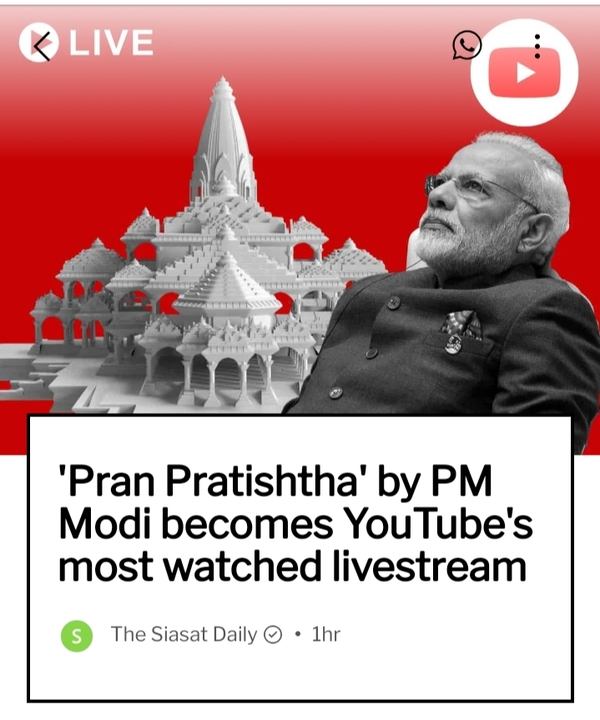Open the three-dot overflow menu
Image resolution: width=600 pixels, height=720 pixels.
pos(537,45)
